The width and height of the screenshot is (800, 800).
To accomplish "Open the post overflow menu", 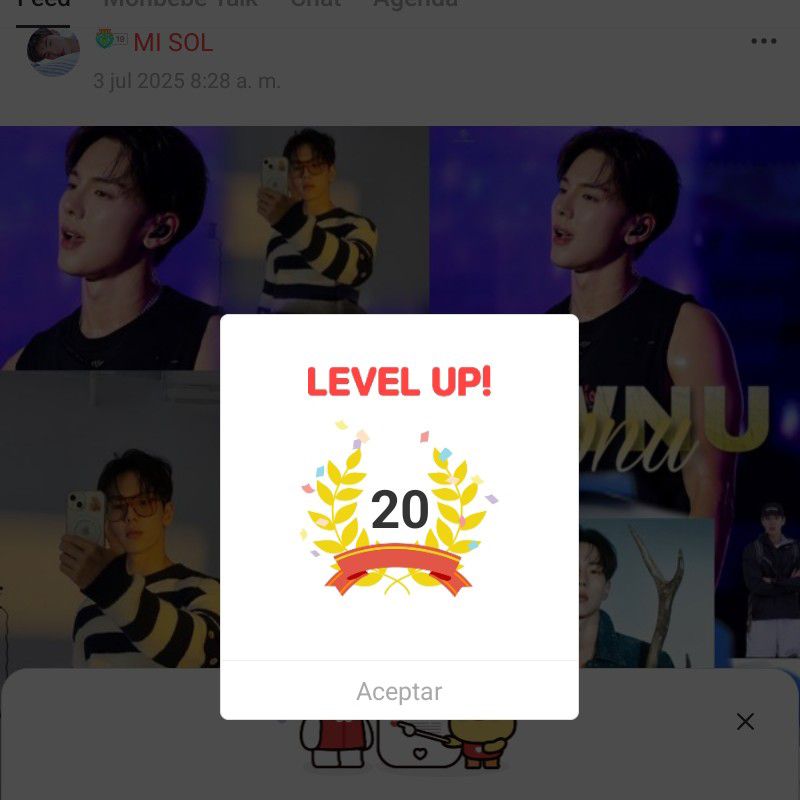I will tap(763, 41).
